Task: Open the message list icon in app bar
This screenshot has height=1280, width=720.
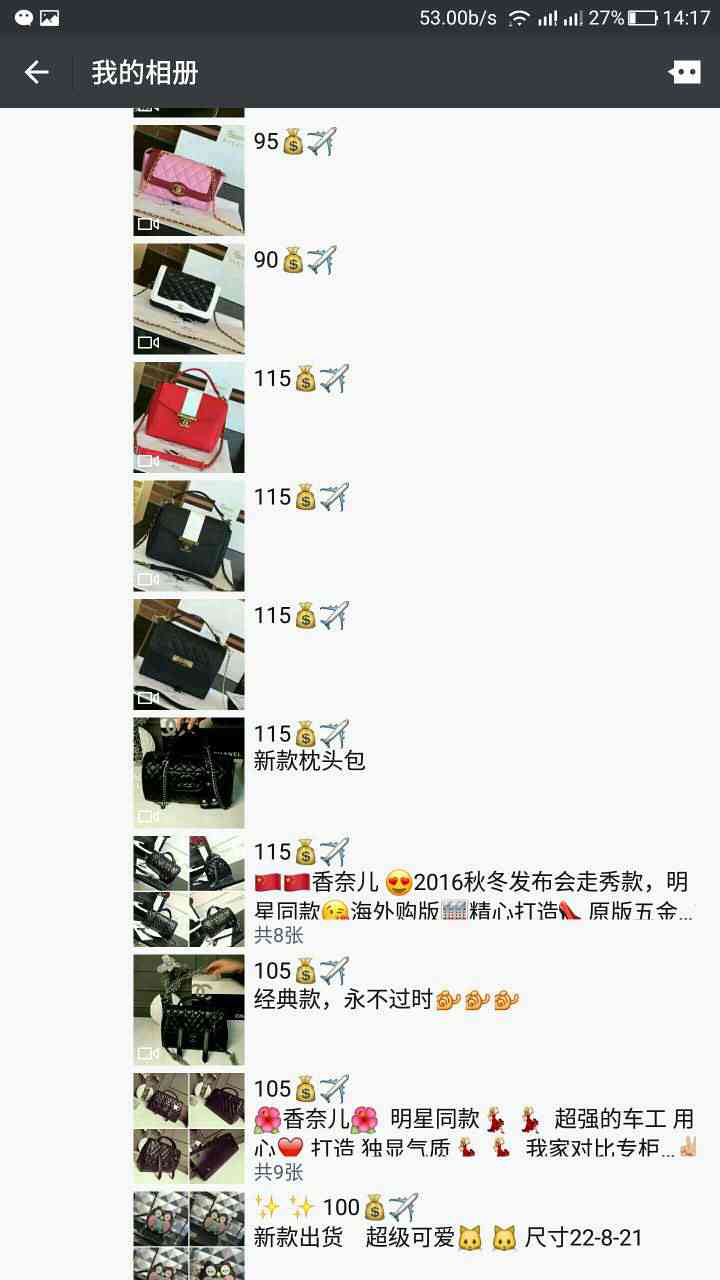Action: pos(685,72)
